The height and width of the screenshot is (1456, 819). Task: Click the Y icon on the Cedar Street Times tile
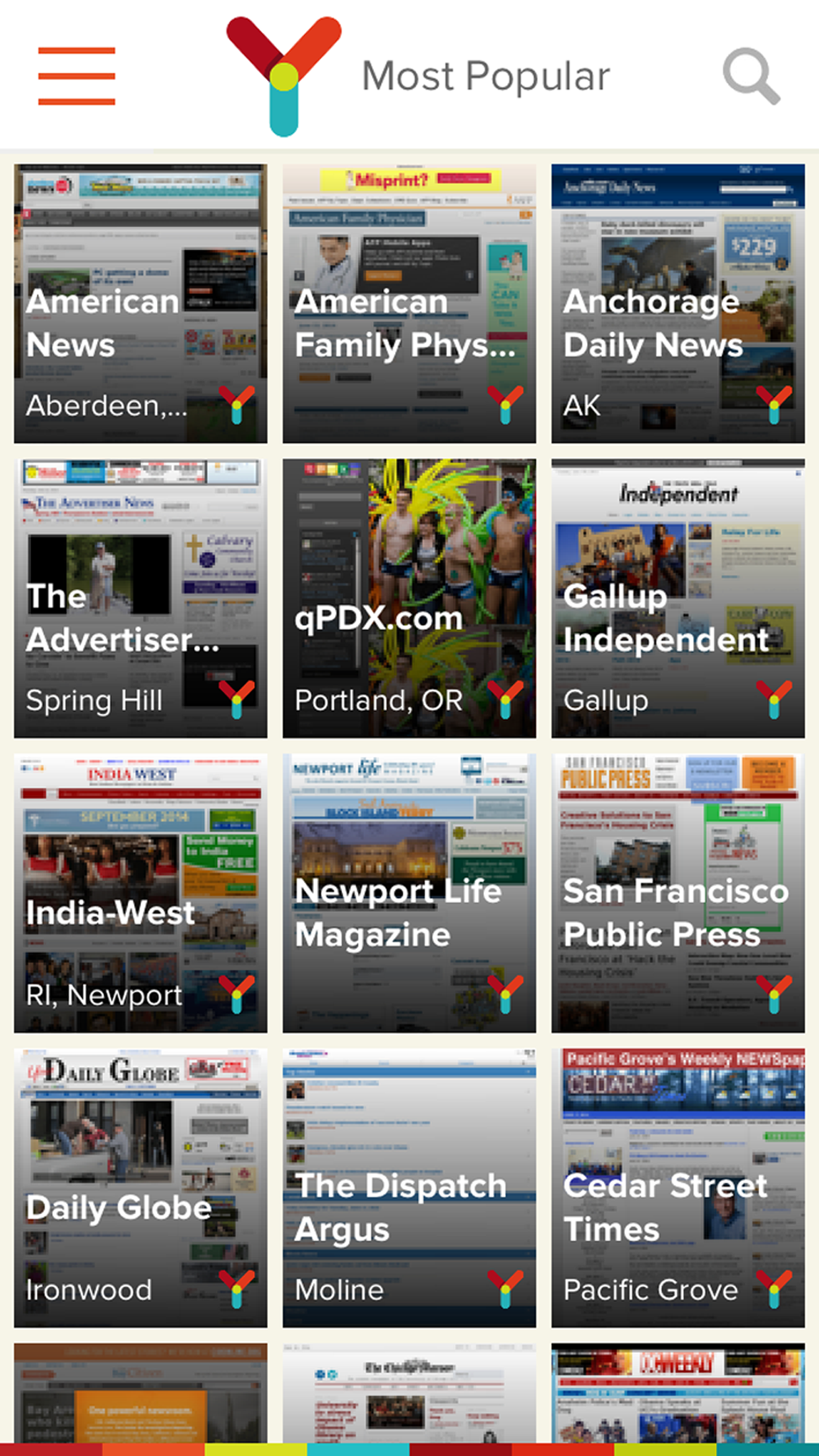pyautogui.click(x=773, y=1290)
